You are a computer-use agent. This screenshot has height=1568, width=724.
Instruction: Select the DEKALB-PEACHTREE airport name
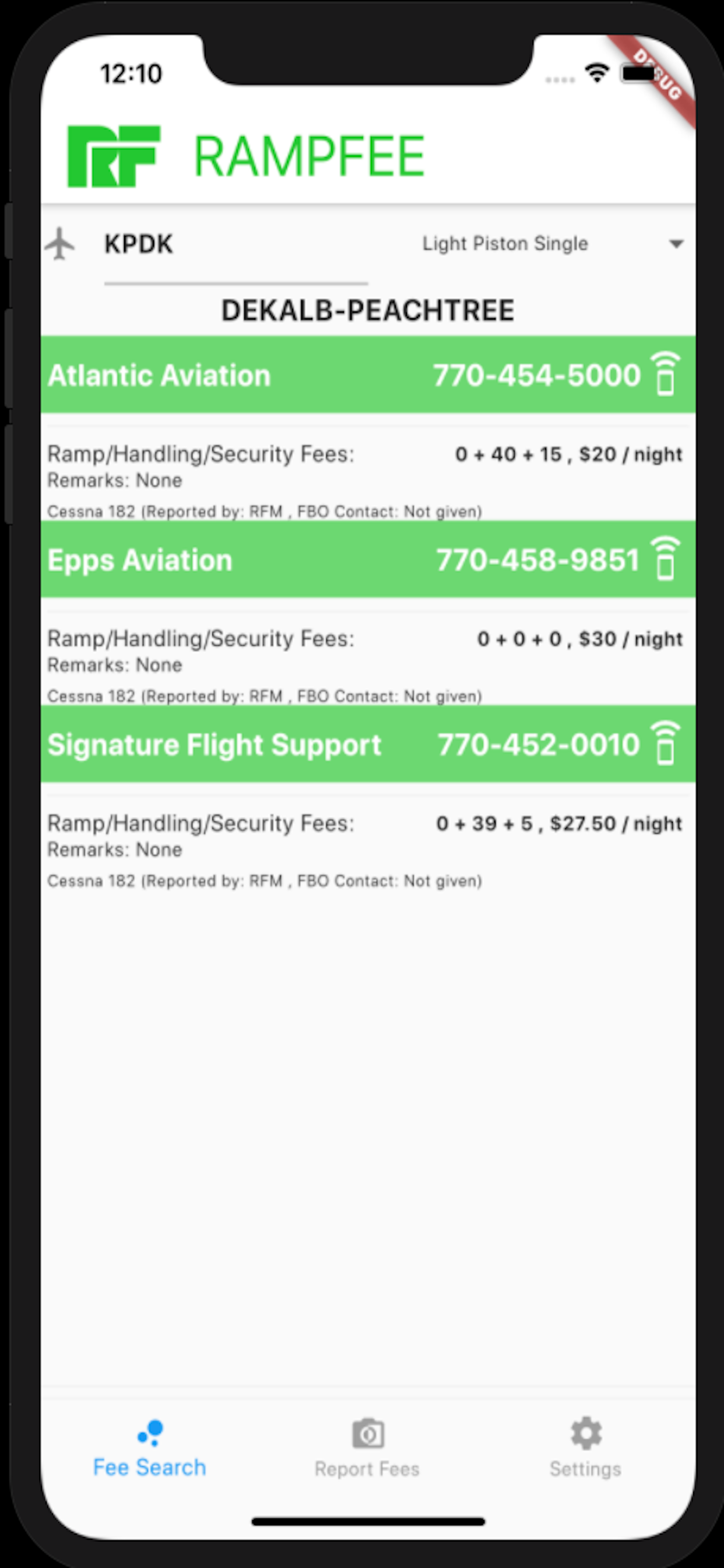pyautogui.click(x=367, y=310)
